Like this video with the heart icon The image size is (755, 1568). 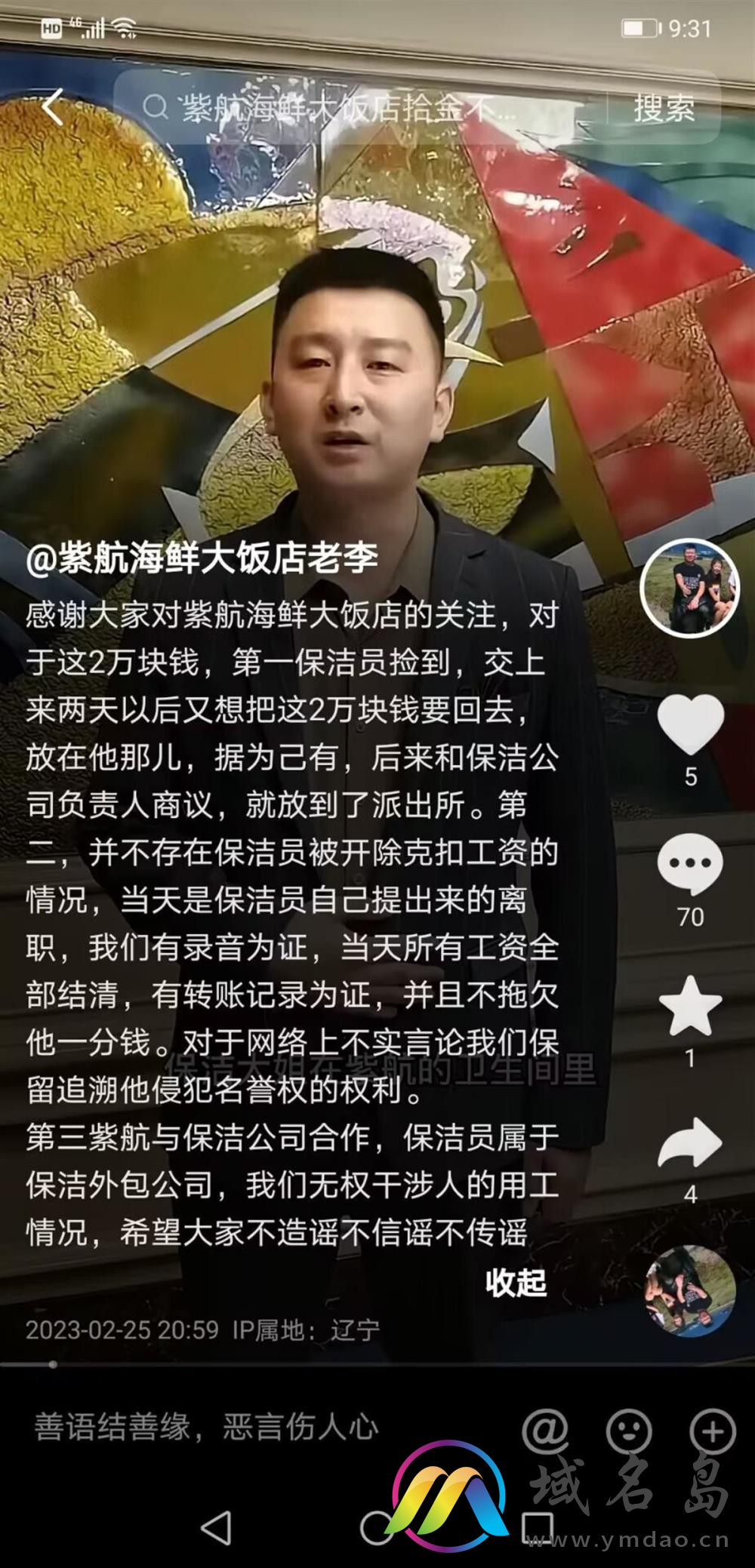click(x=690, y=725)
